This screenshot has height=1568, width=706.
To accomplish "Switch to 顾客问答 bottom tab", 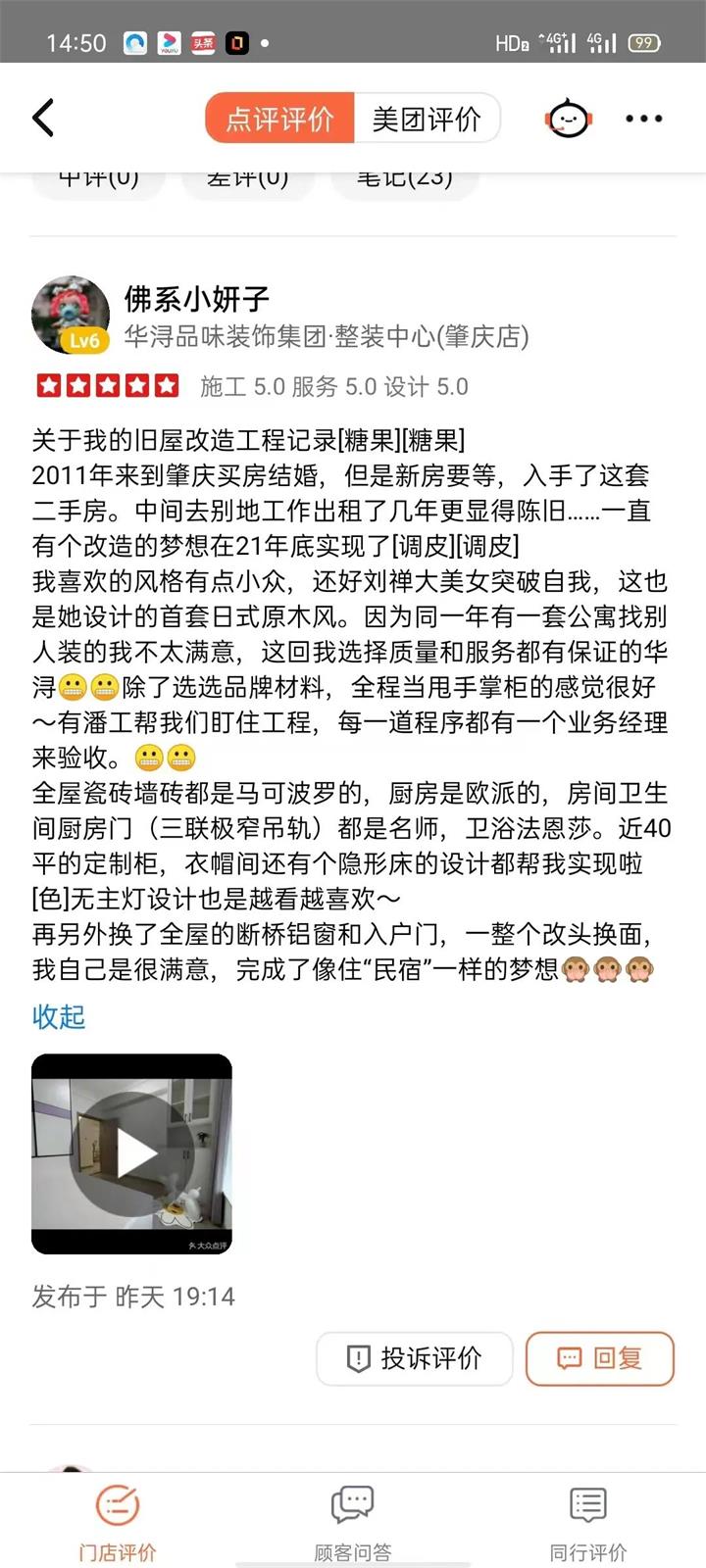I will click(x=353, y=1520).
